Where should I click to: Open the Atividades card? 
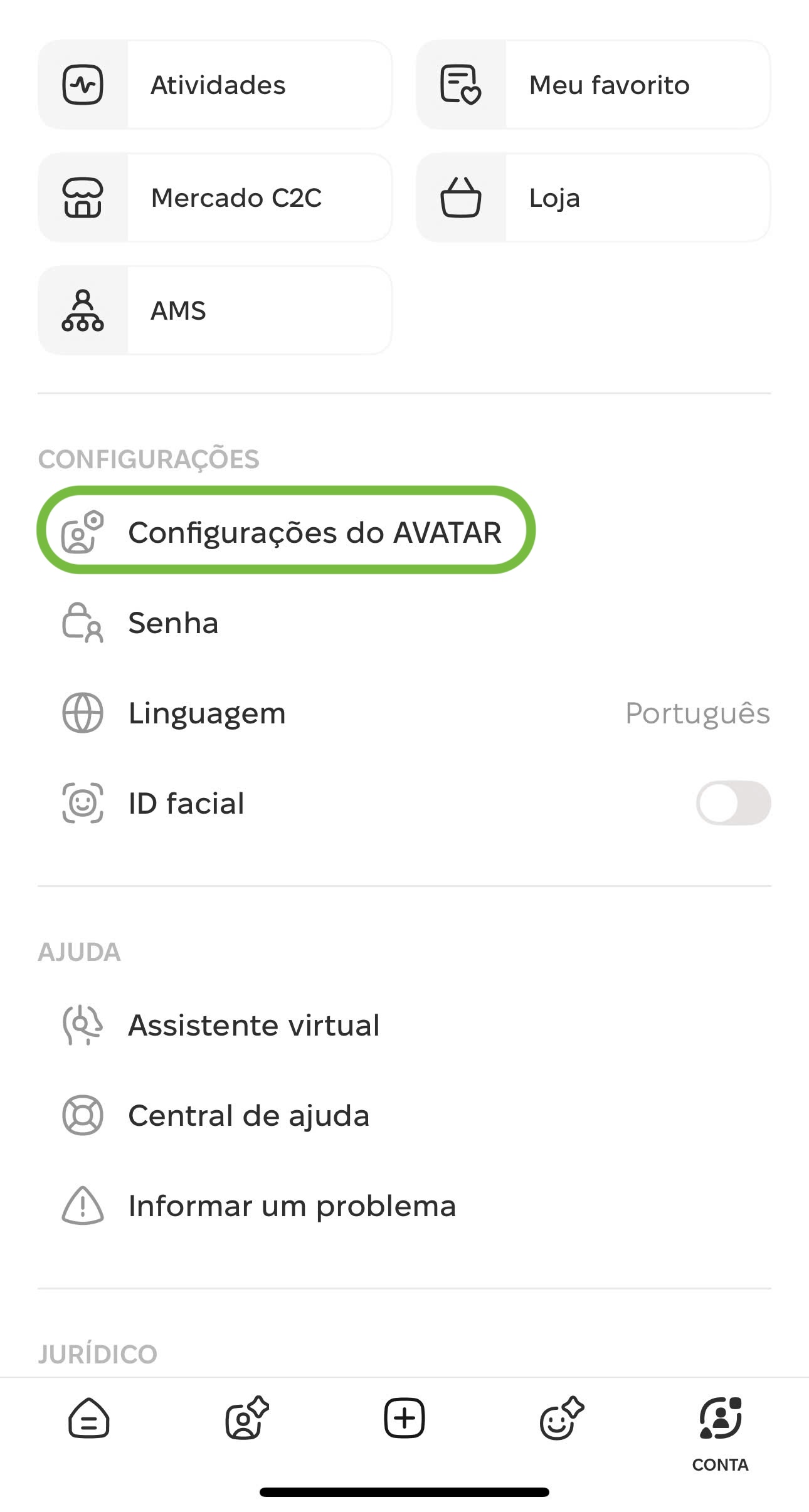215,85
